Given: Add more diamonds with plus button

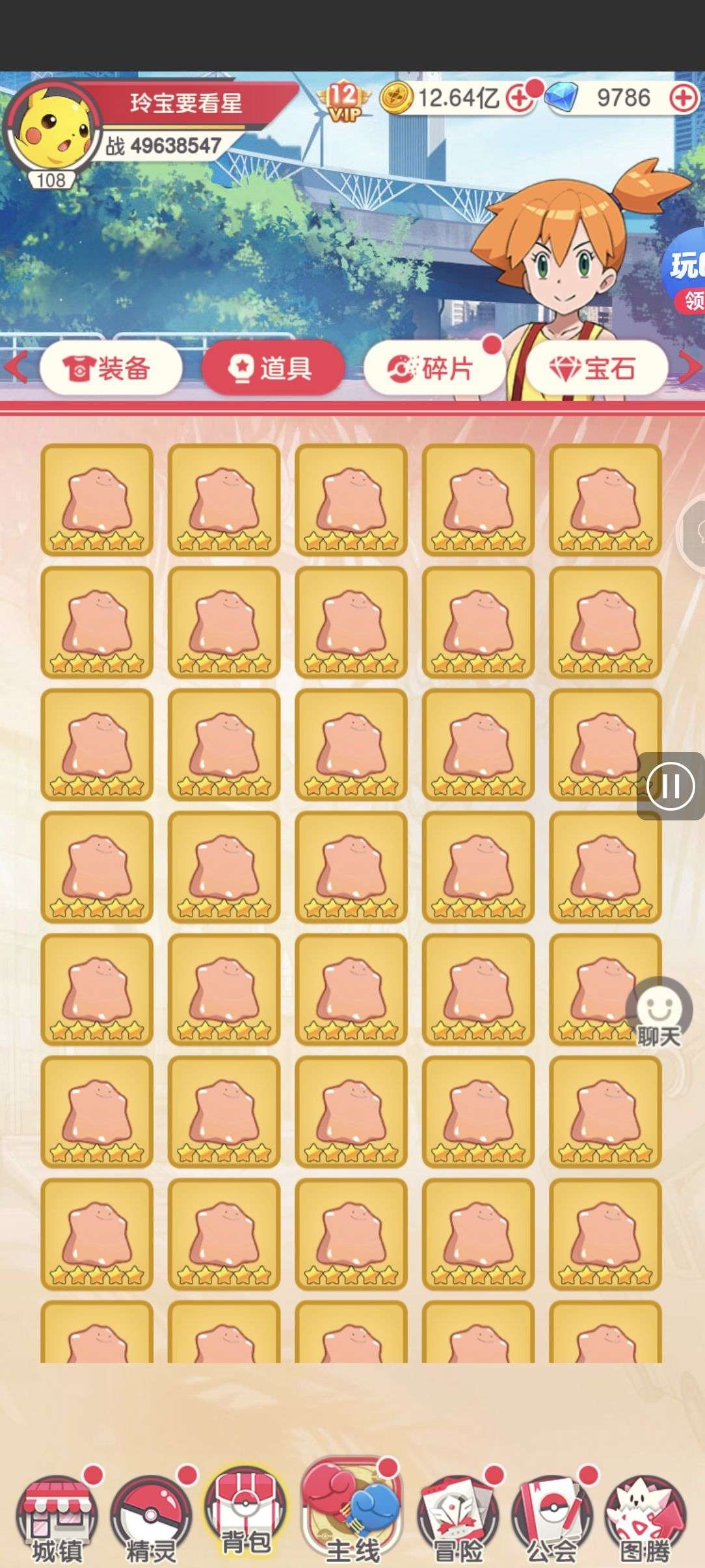Looking at the screenshot, I should click(683, 99).
